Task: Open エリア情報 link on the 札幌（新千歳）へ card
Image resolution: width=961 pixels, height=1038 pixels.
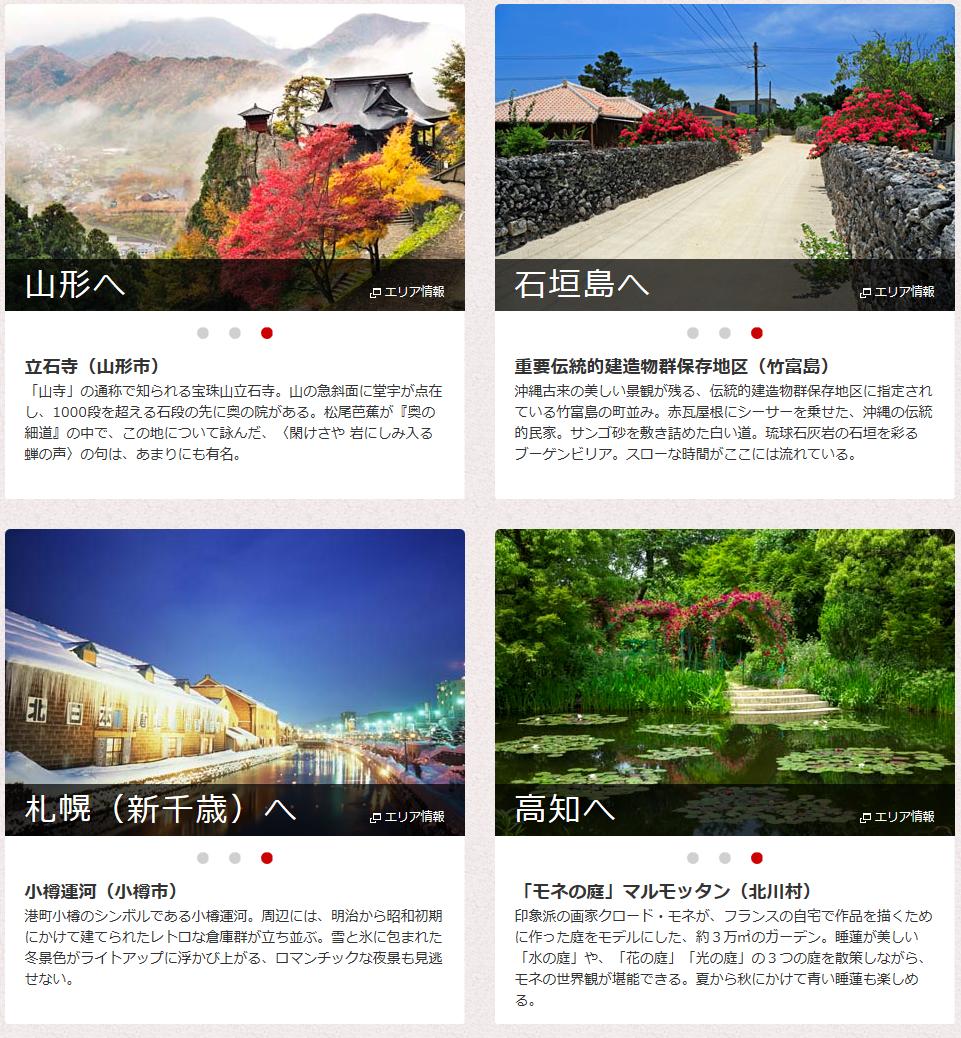Action: 408,817
